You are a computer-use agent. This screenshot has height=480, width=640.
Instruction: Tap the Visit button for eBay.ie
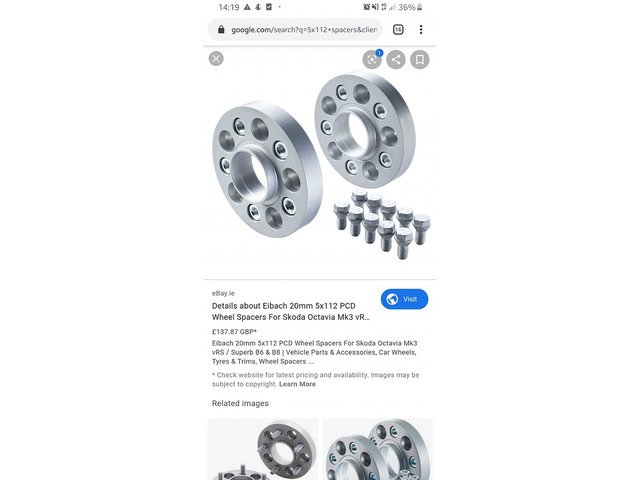[404, 299]
